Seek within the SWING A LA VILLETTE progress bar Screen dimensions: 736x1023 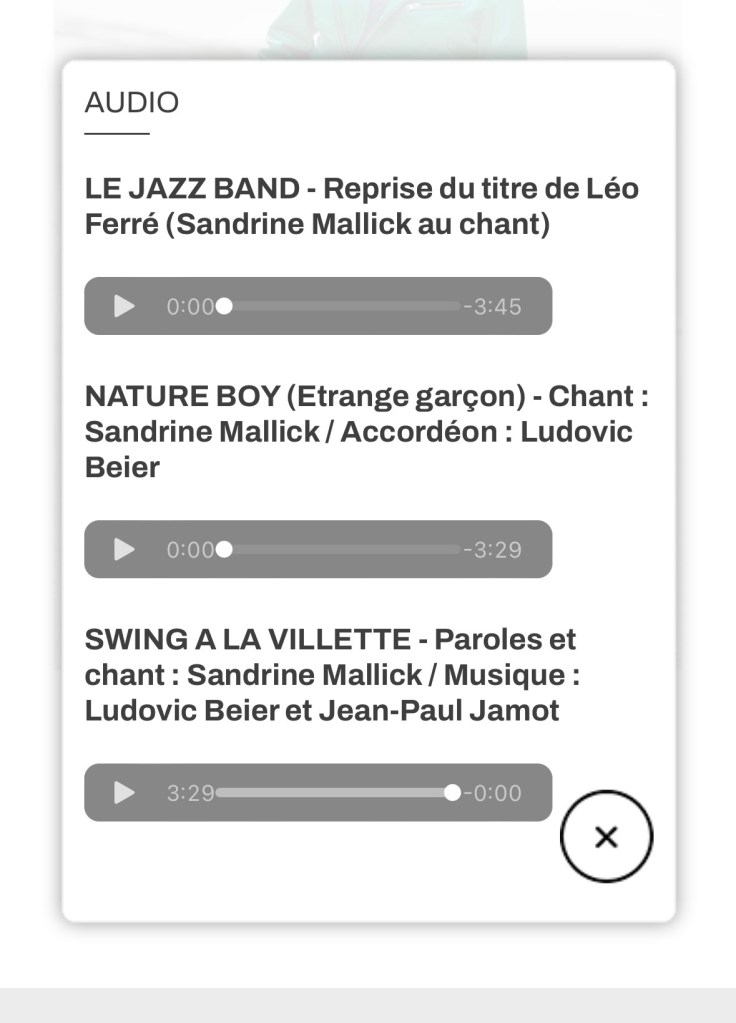335,793
